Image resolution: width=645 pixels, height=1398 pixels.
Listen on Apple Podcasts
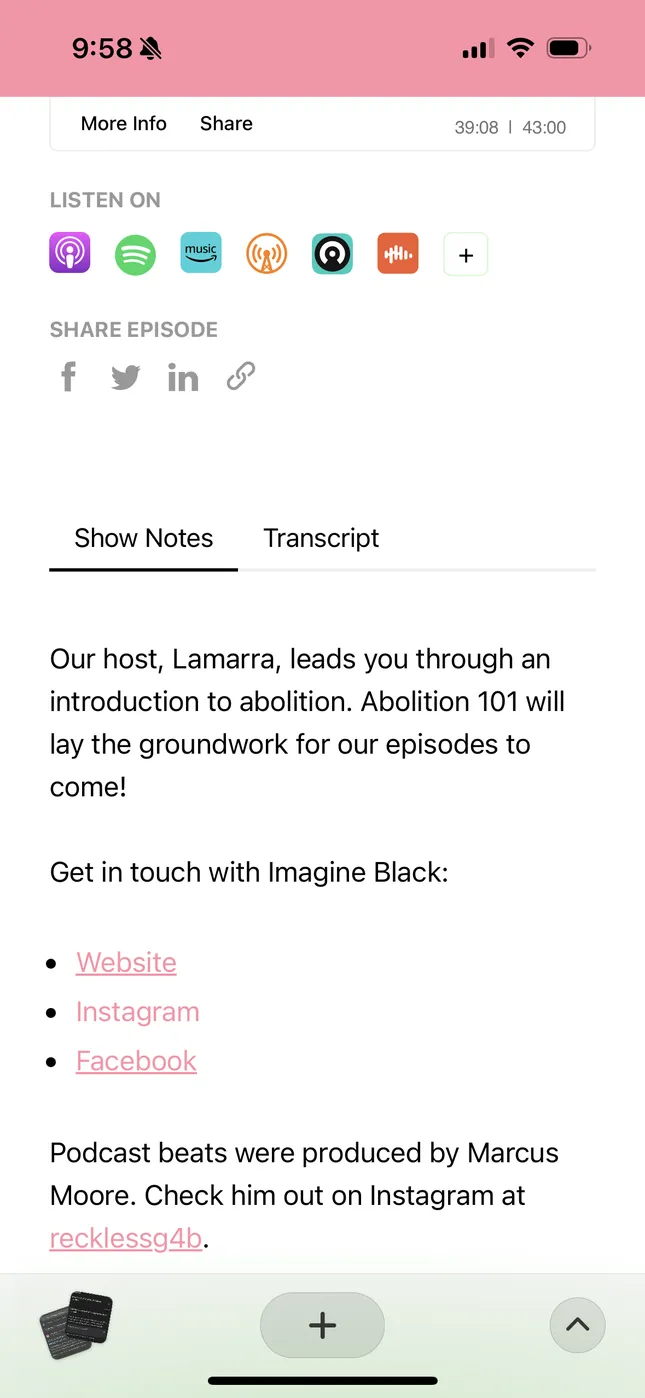[x=70, y=253]
